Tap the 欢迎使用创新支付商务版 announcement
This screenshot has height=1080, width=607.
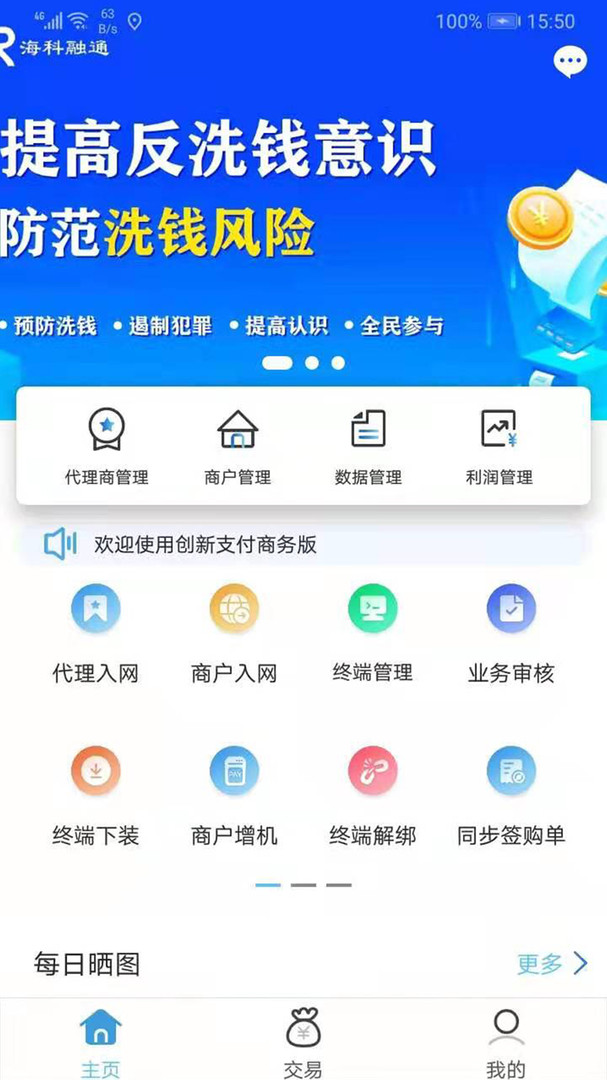[205, 545]
